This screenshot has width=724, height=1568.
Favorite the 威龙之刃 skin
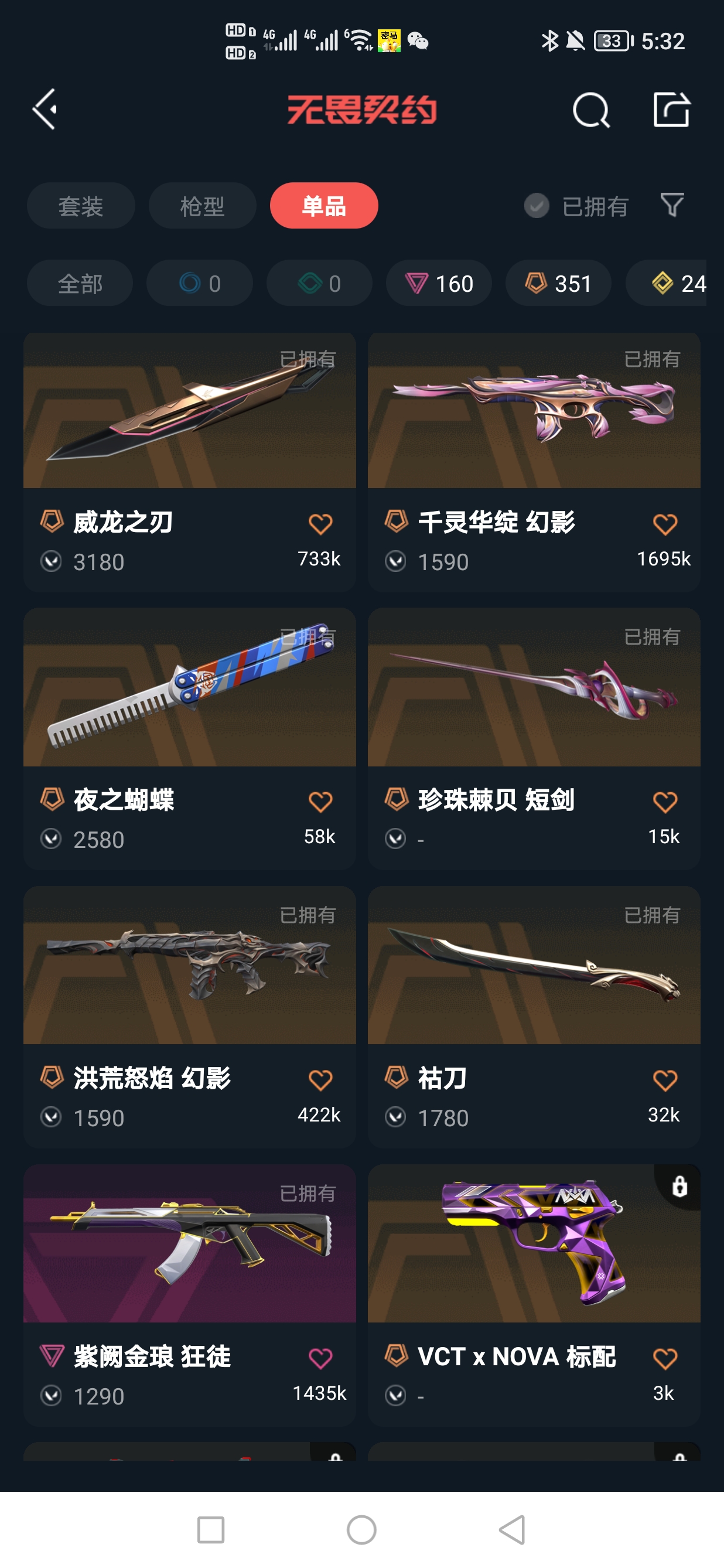coord(321,523)
